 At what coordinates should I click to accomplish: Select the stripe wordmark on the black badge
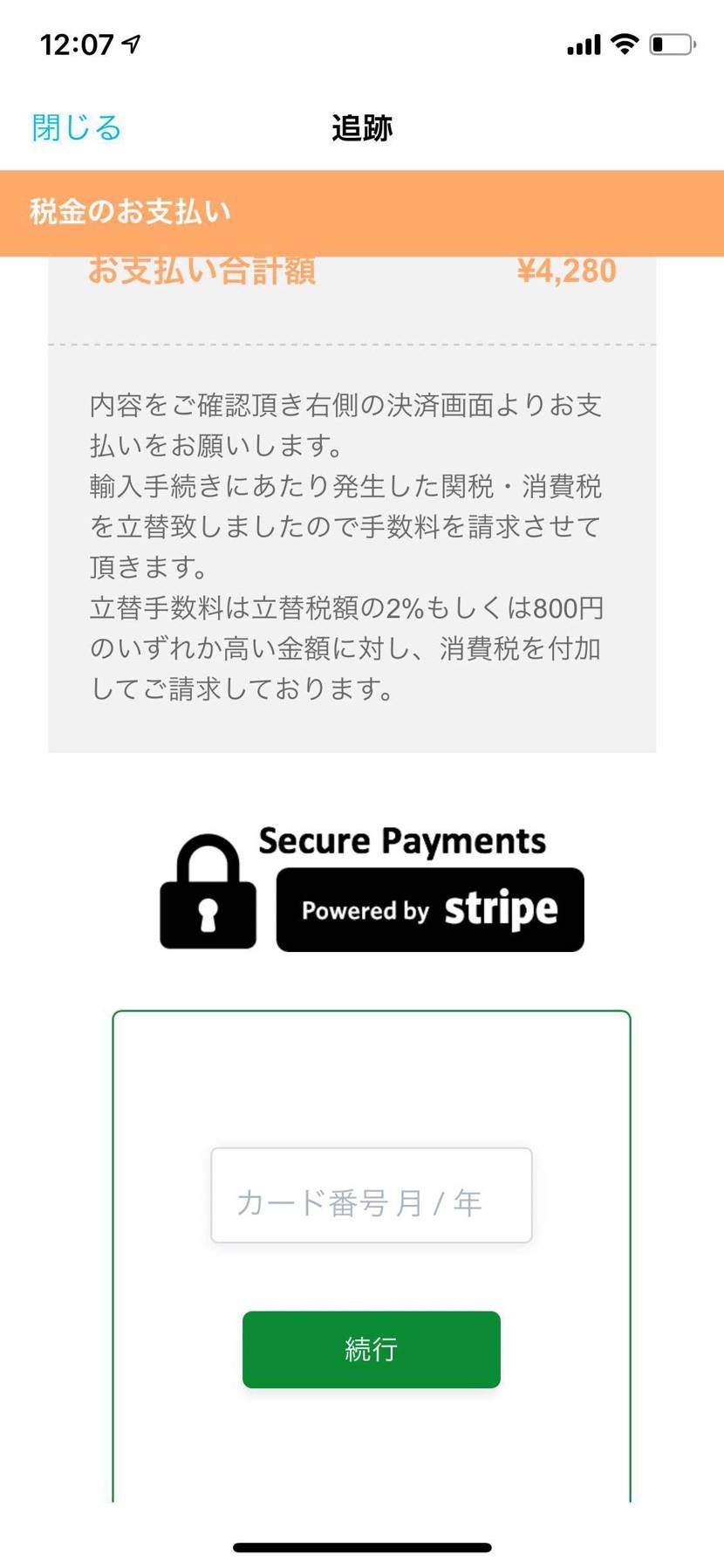pos(504,909)
